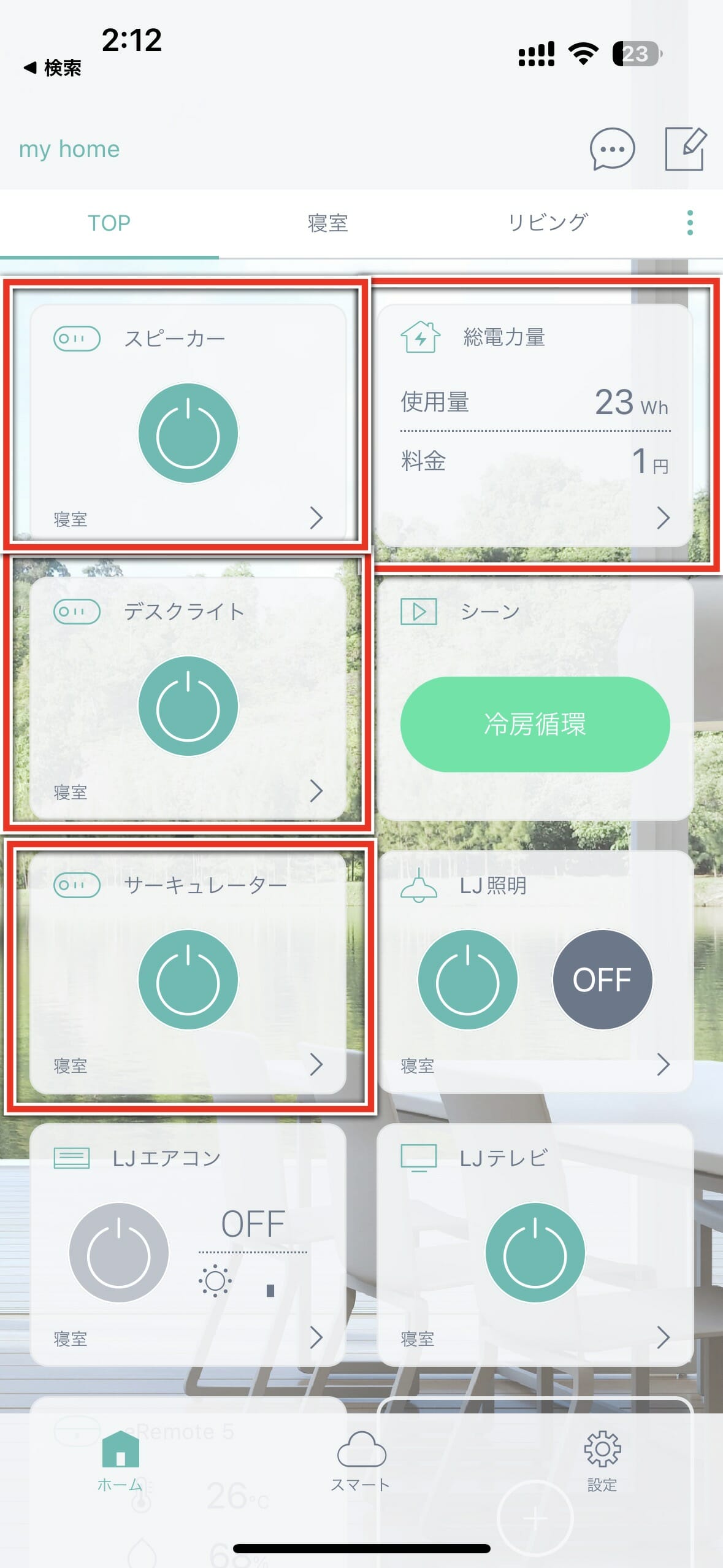Tap the OFF button for LJ照明
The height and width of the screenshot is (1568, 723).
click(x=602, y=980)
